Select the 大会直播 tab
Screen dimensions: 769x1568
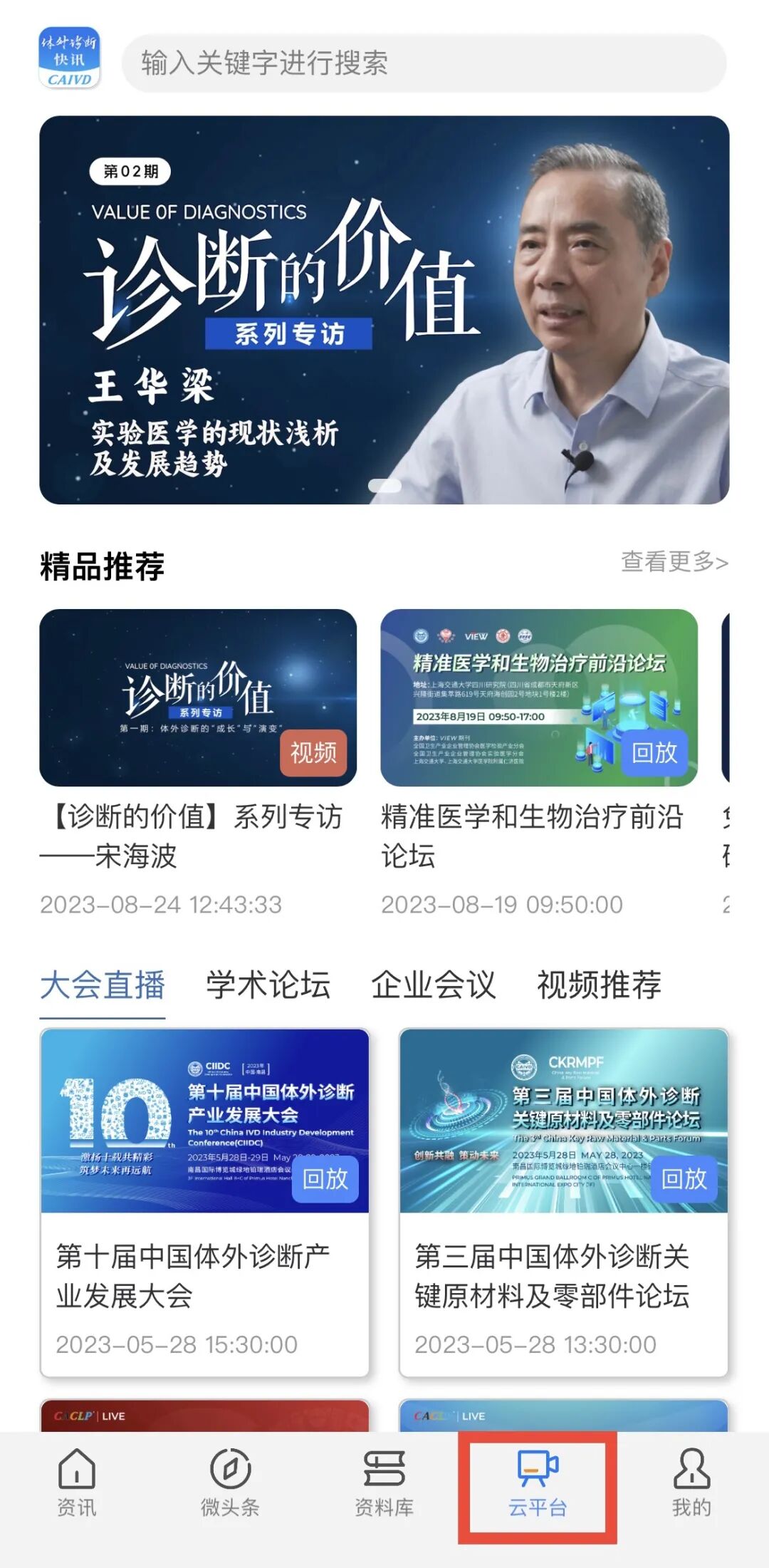[103, 985]
